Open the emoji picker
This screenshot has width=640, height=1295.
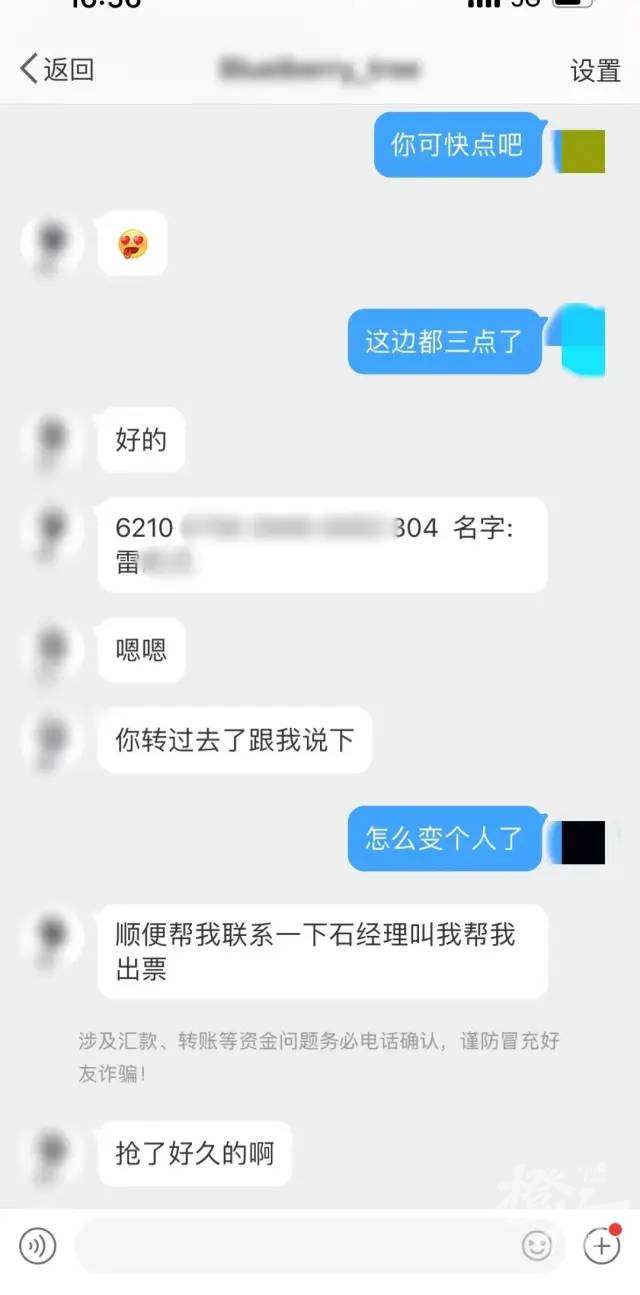click(x=537, y=1246)
